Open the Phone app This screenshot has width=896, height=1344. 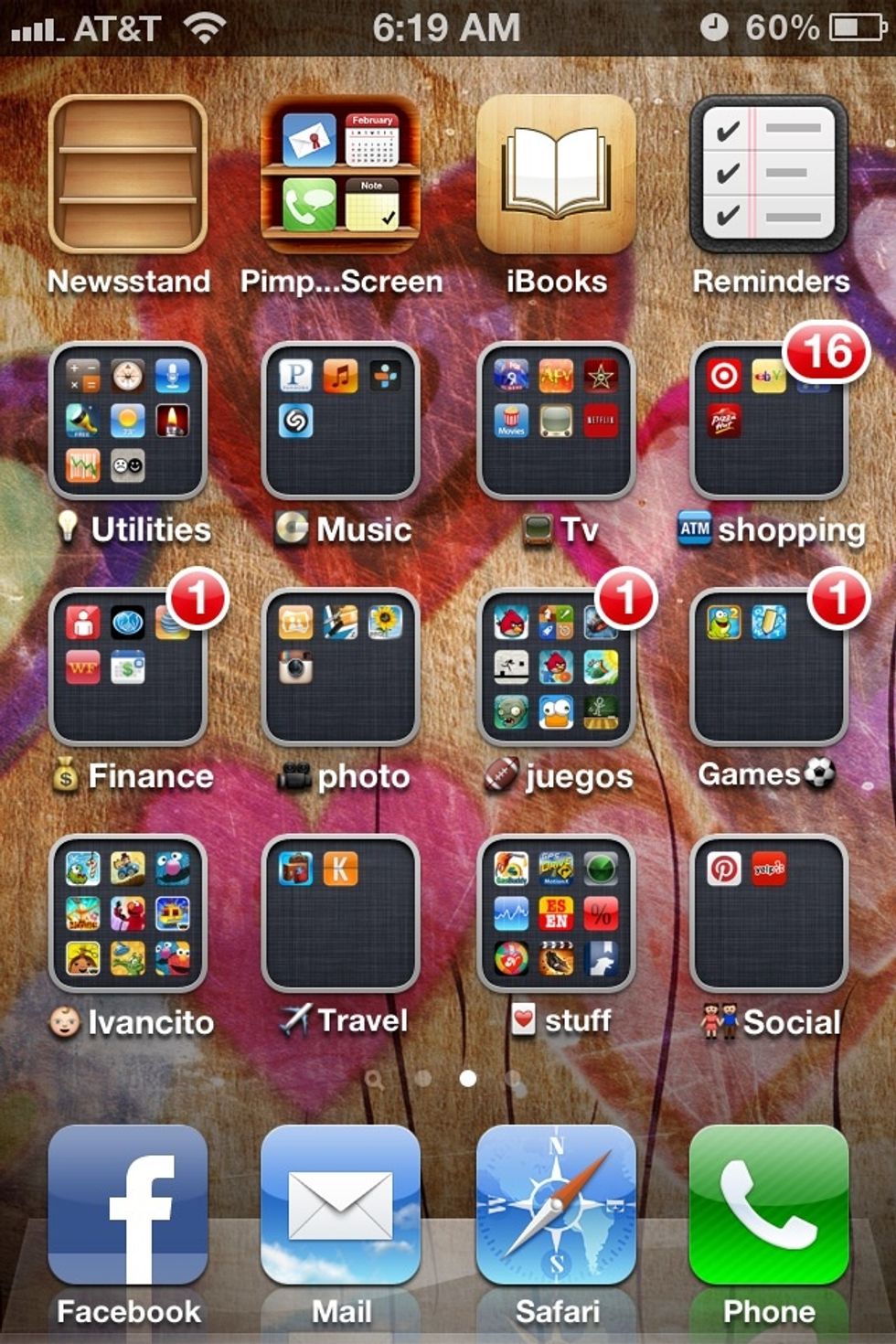point(769,1205)
